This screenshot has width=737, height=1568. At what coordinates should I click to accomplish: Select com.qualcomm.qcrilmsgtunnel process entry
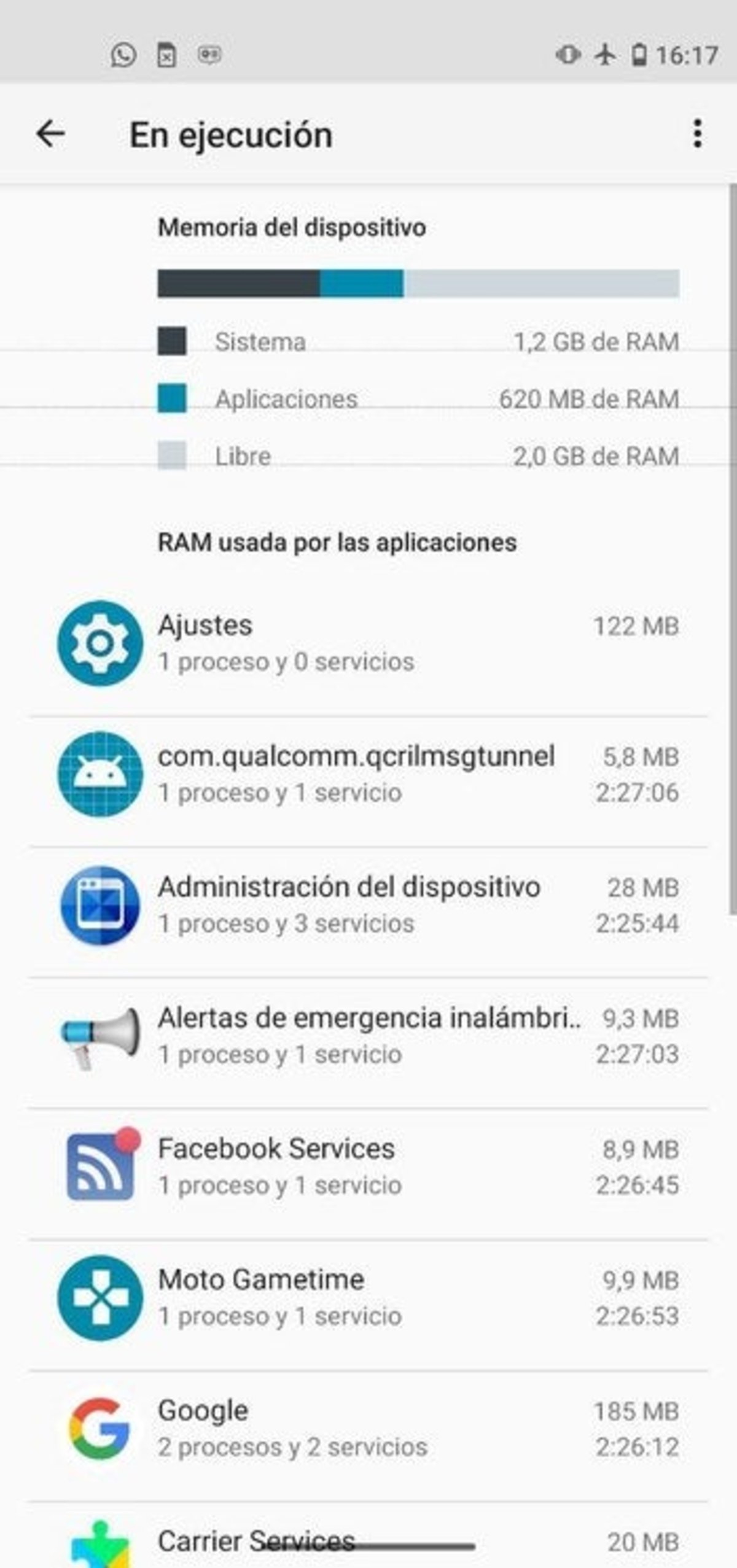(x=368, y=774)
